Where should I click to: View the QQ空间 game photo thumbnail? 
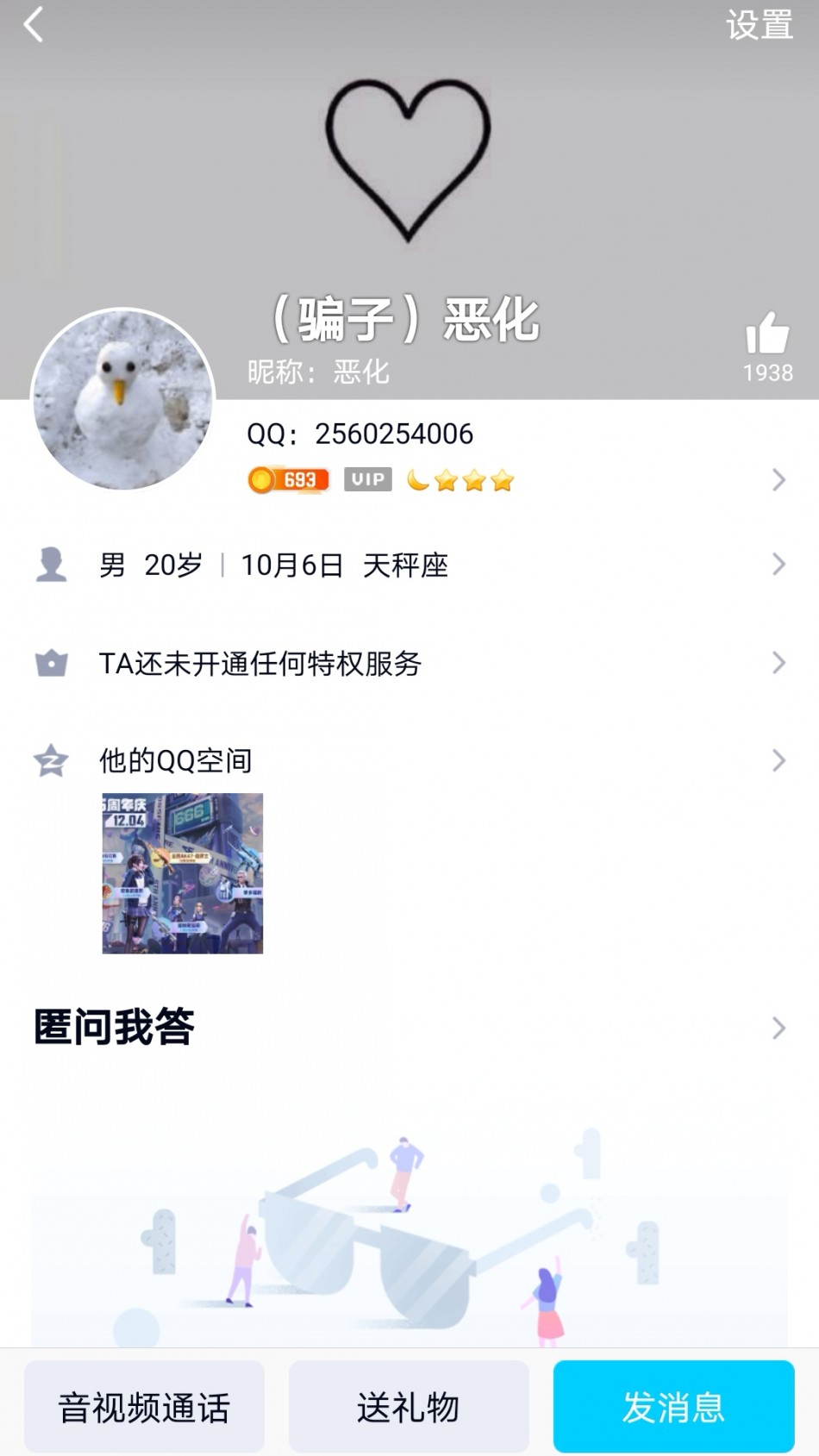click(x=183, y=873)
